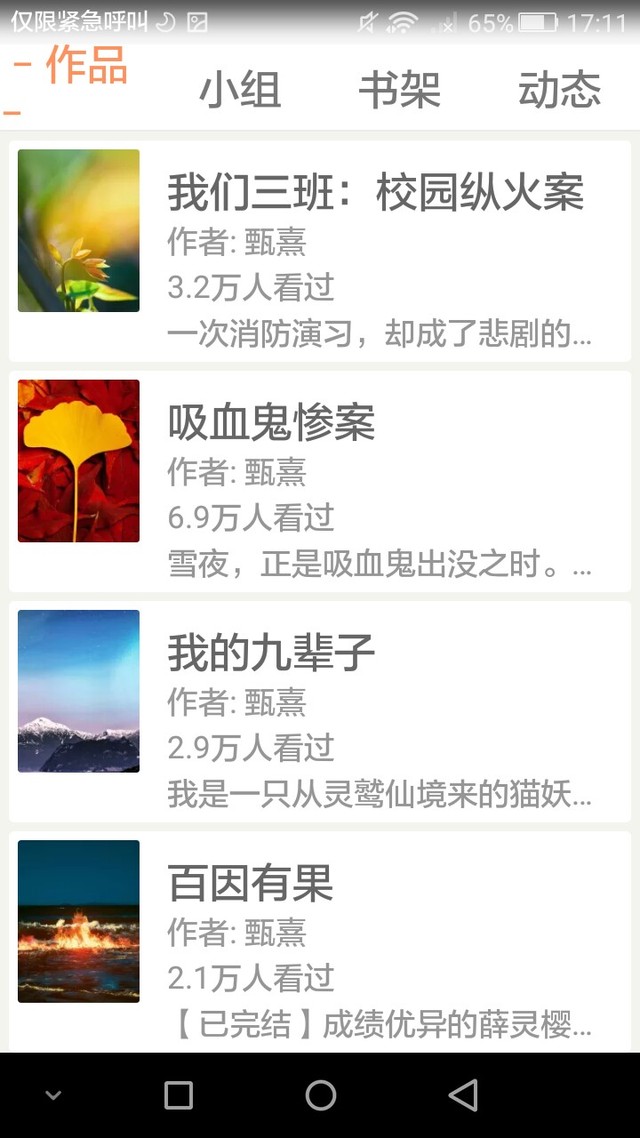Switch to the 小组 tab
The width and height of the screenshot is (640, 1138).
pos(240,90)
